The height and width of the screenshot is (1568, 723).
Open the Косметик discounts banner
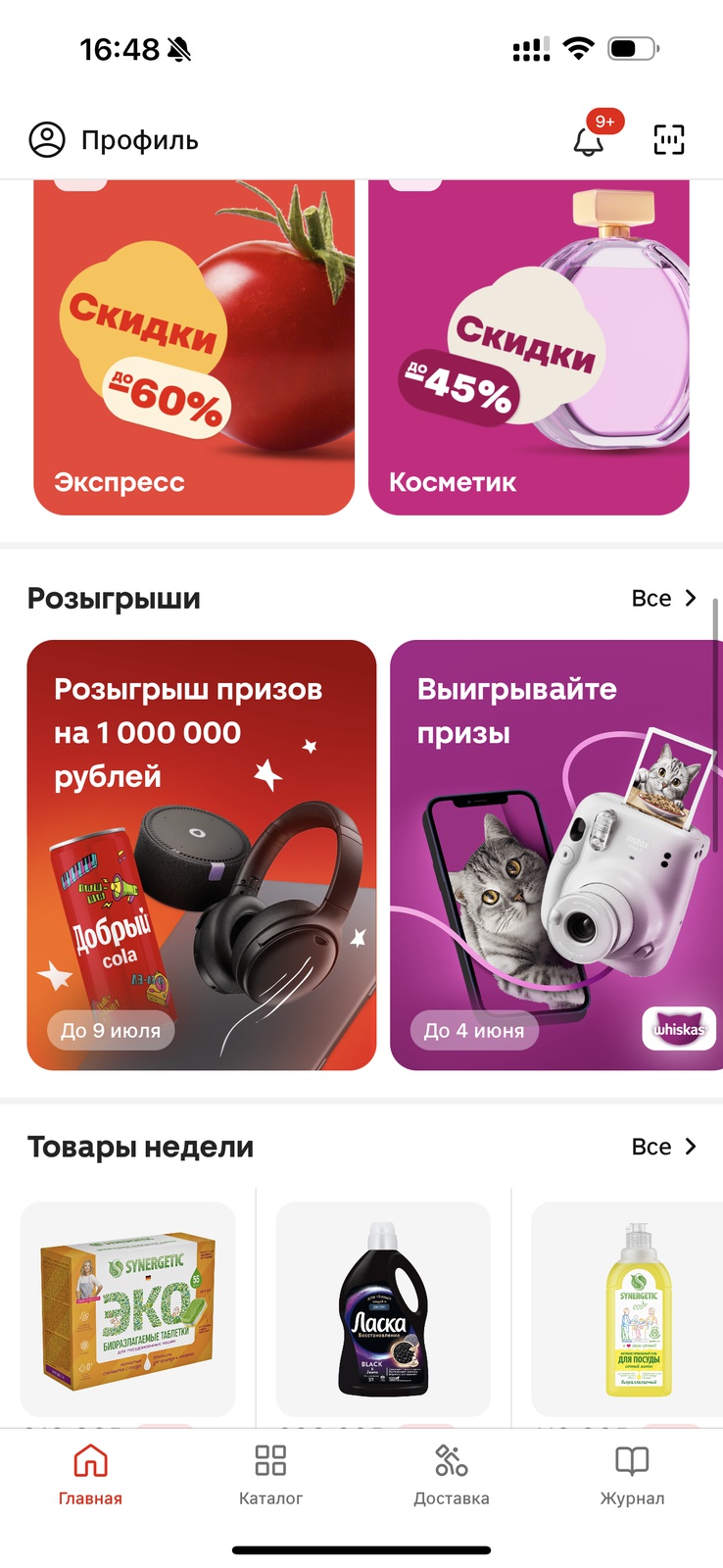tap(529, 347)
